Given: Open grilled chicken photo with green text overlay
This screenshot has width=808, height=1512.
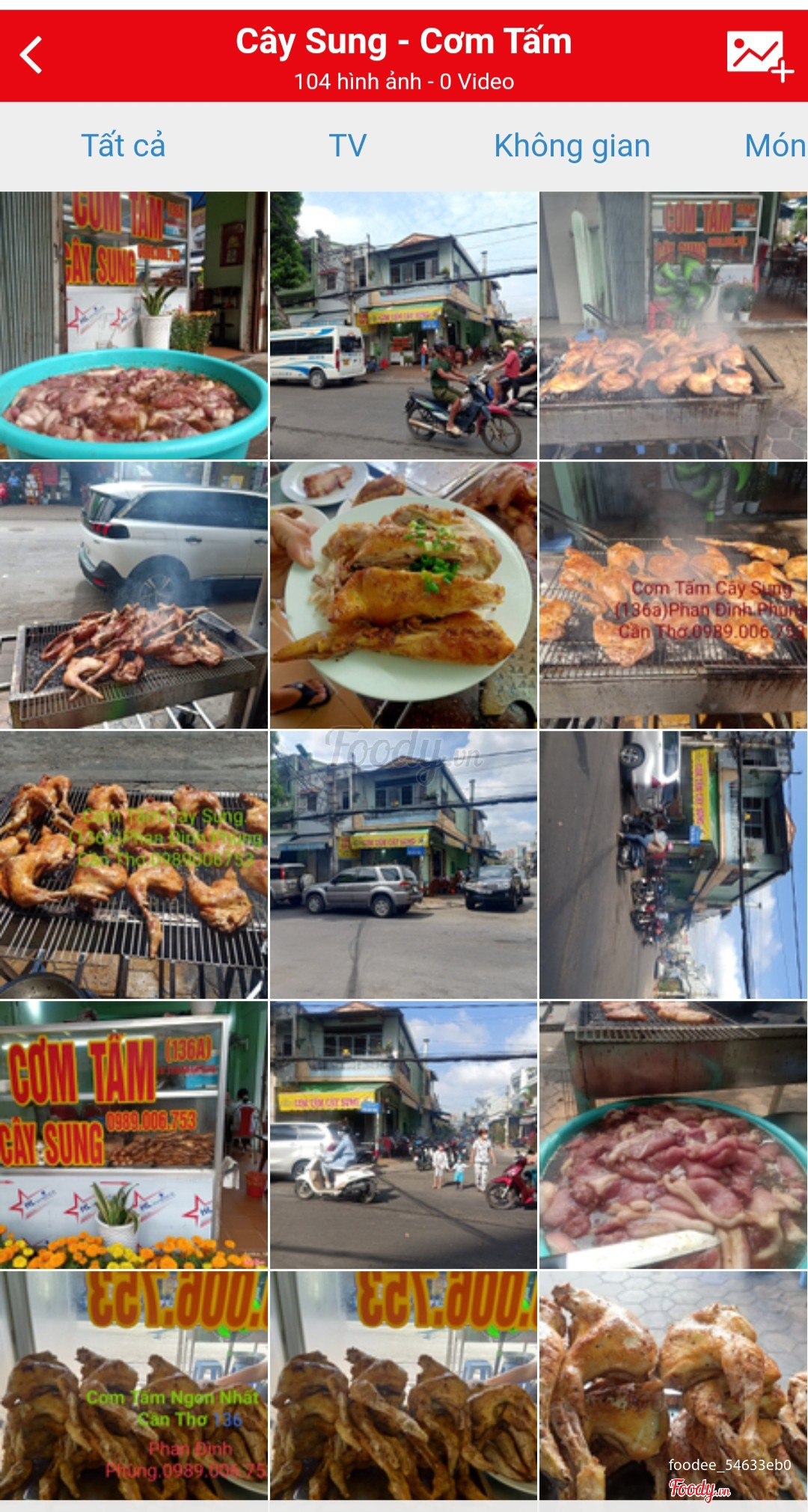Looking at the screenshot, I should (x=133, y=865).
